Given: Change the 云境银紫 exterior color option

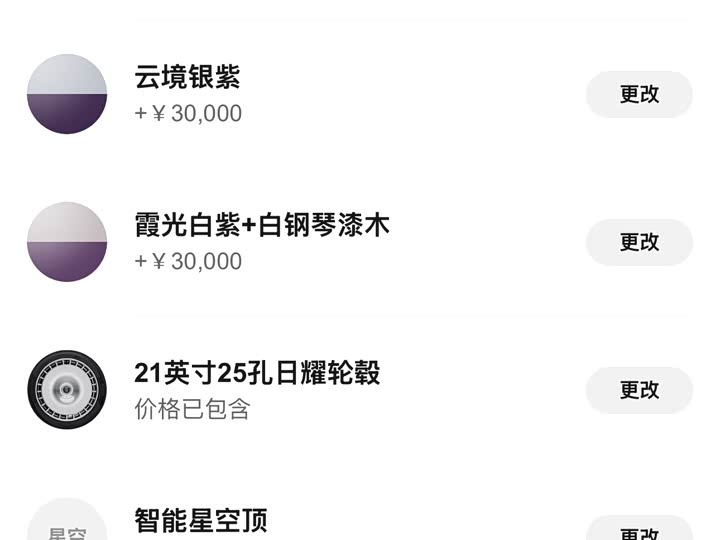Looking at the screenshot, I should 639,94.
